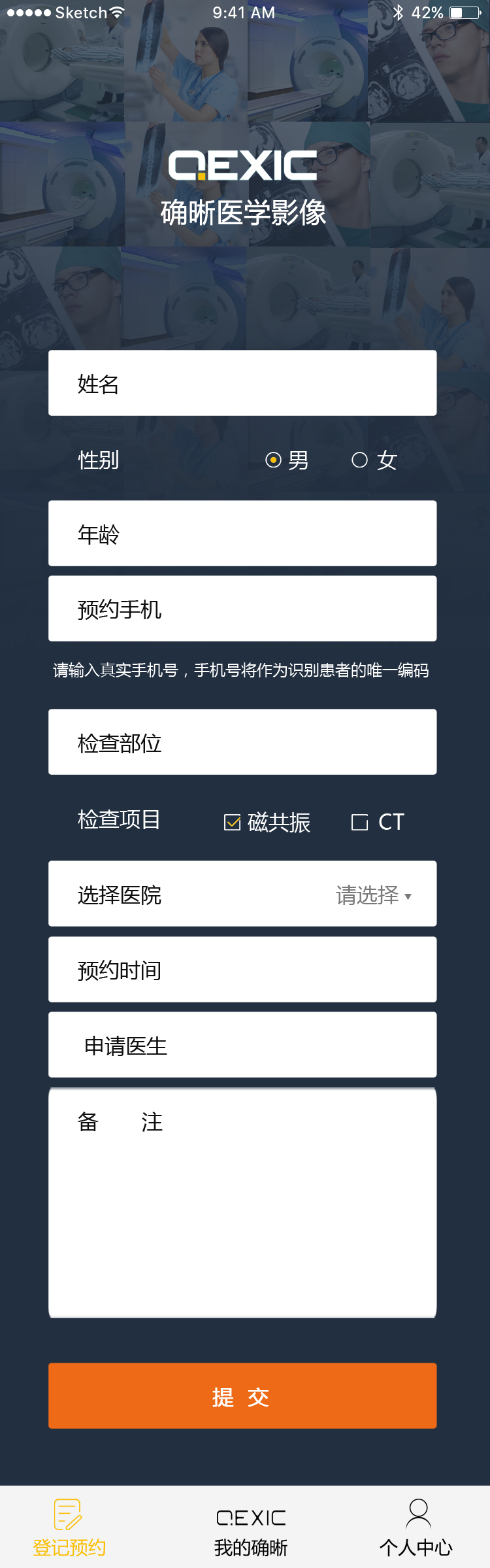Tap the 备注 remarks text area

[x=242, y=1203]
